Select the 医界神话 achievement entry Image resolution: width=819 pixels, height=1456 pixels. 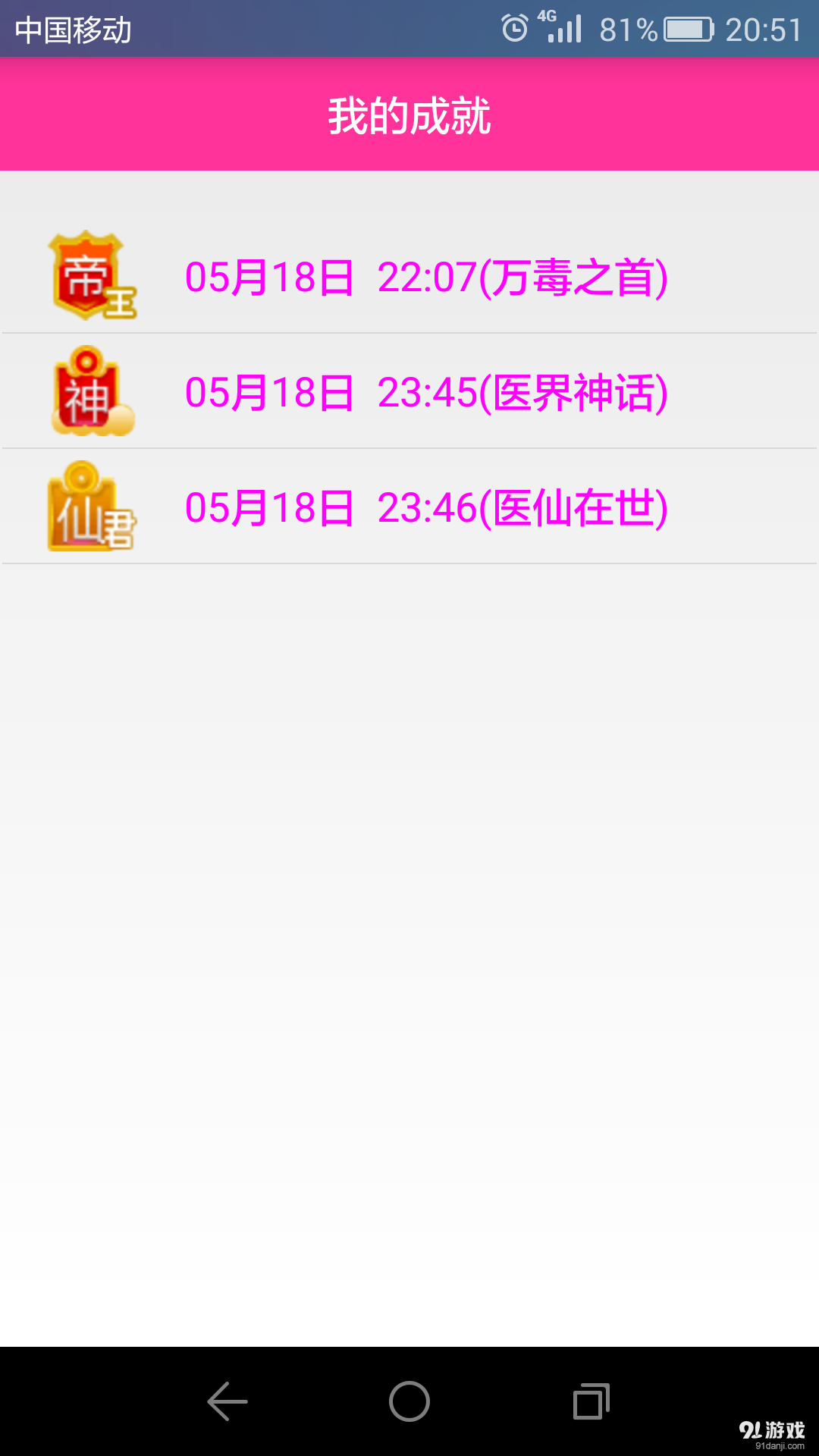(426, 391)
